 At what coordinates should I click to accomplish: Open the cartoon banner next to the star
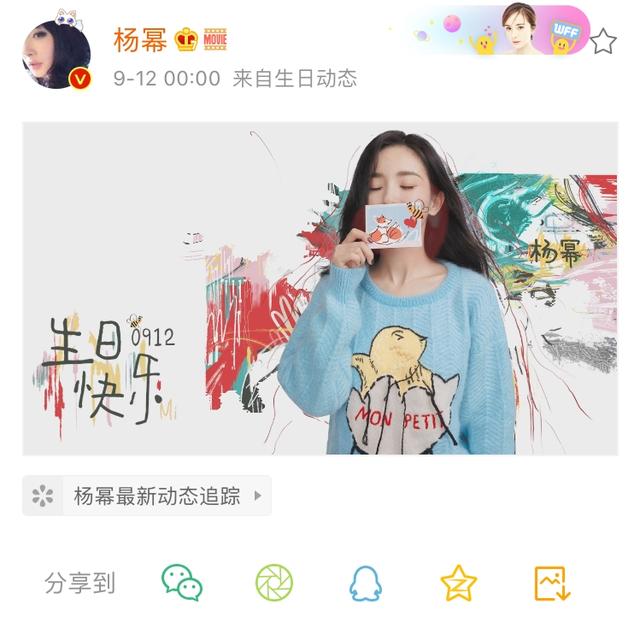[500, 32]
